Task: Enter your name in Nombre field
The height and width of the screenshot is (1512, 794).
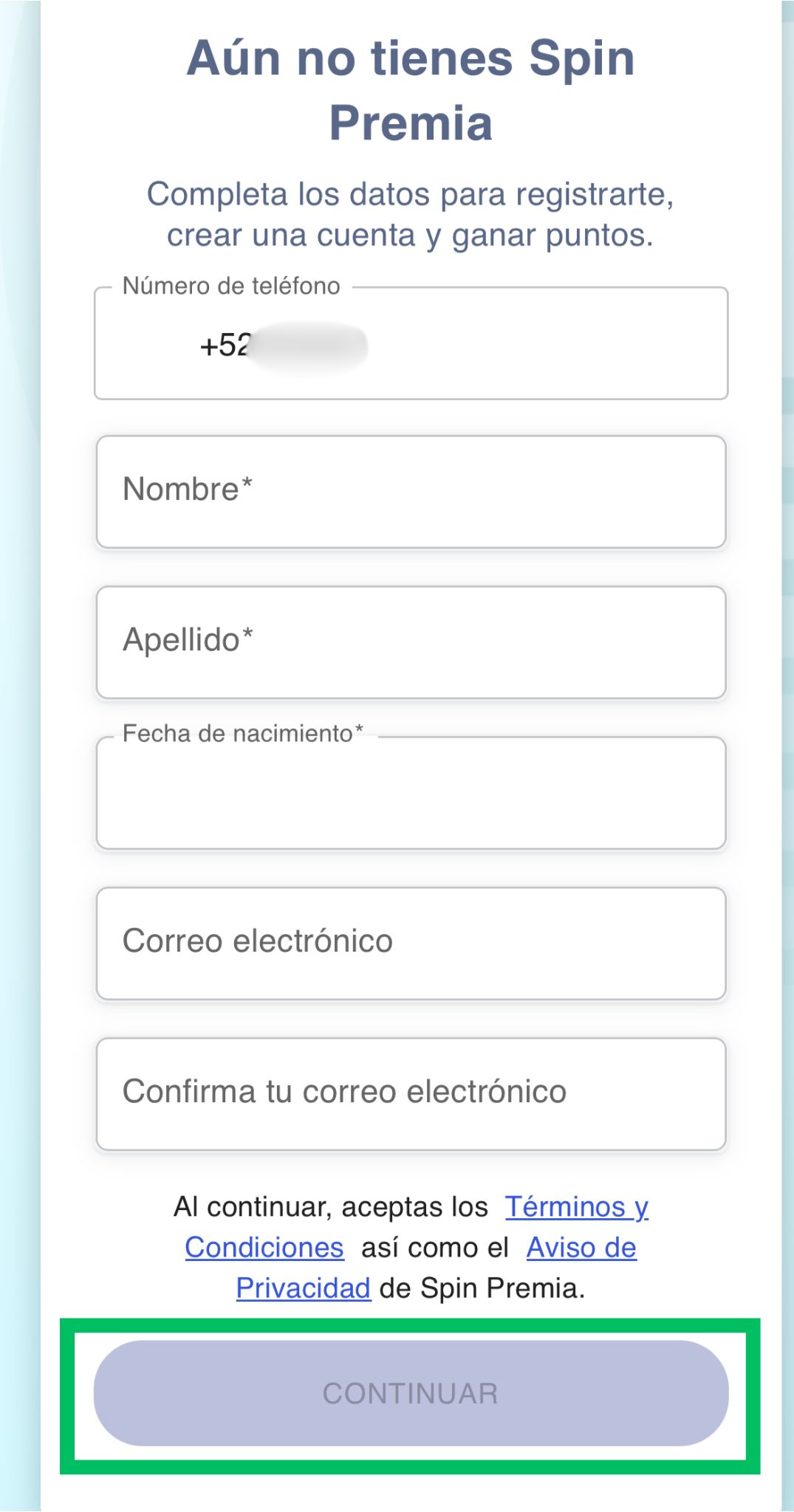Action: [411, 492]
